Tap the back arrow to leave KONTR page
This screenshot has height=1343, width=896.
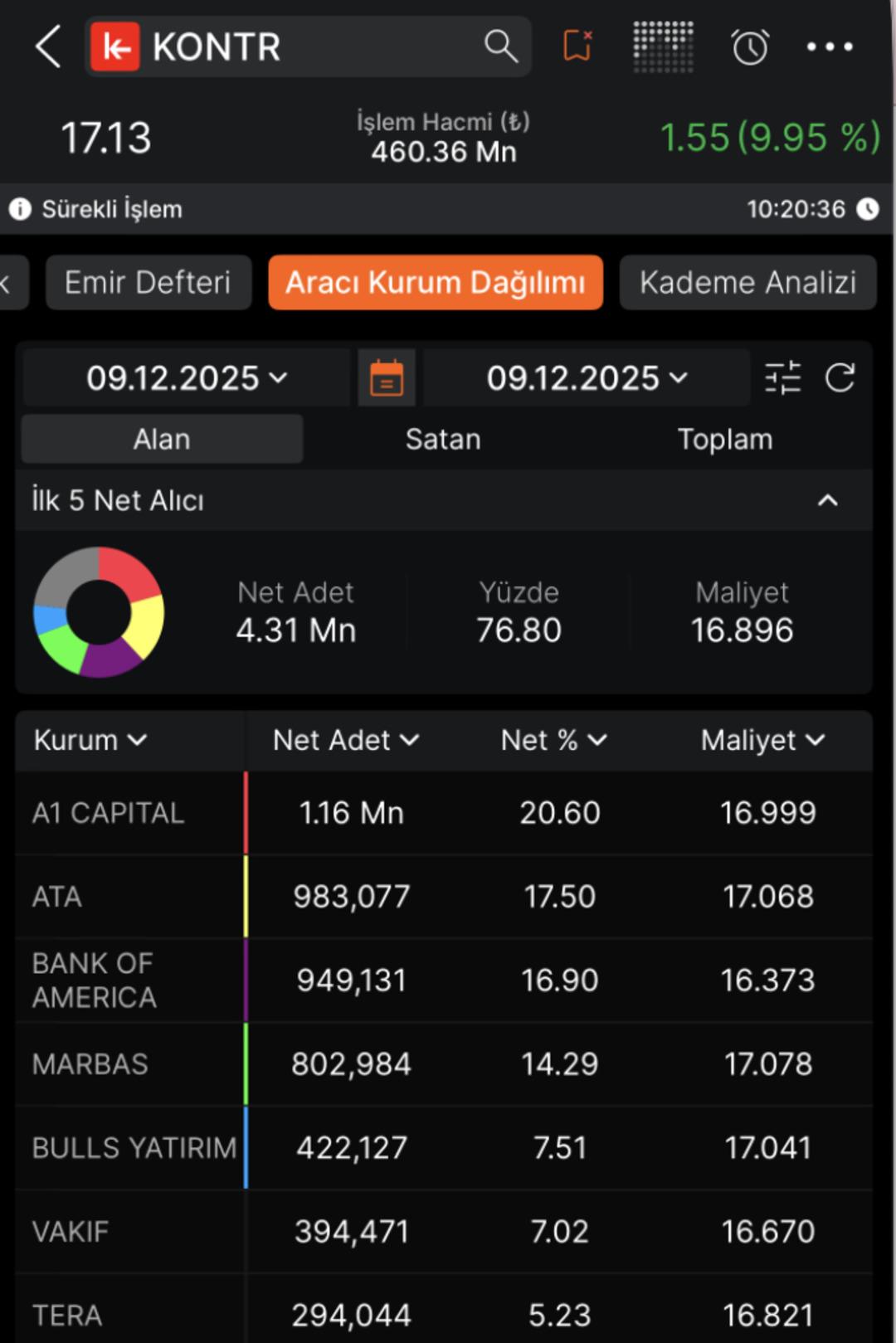coord(47,46)
